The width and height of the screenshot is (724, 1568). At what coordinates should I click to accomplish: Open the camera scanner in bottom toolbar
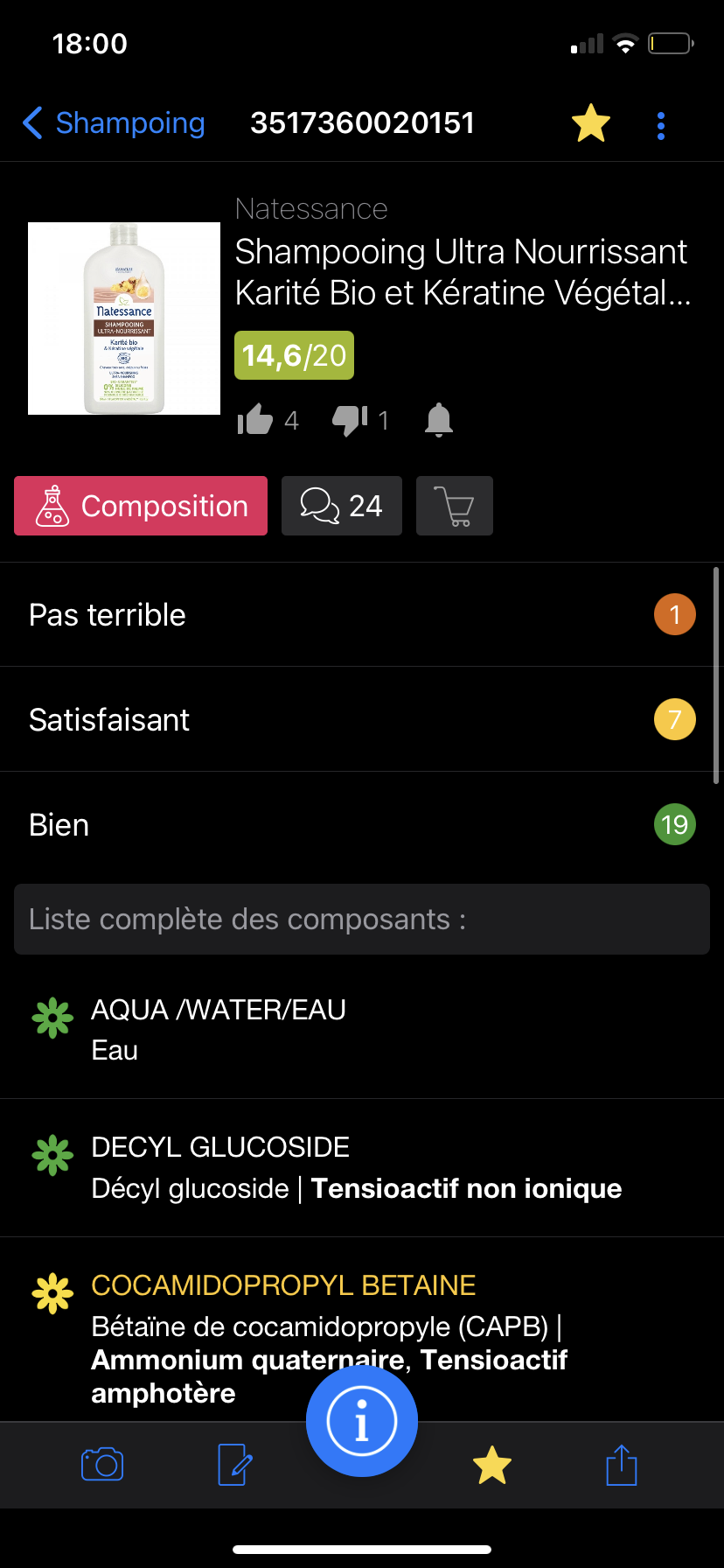point(102,1464)
